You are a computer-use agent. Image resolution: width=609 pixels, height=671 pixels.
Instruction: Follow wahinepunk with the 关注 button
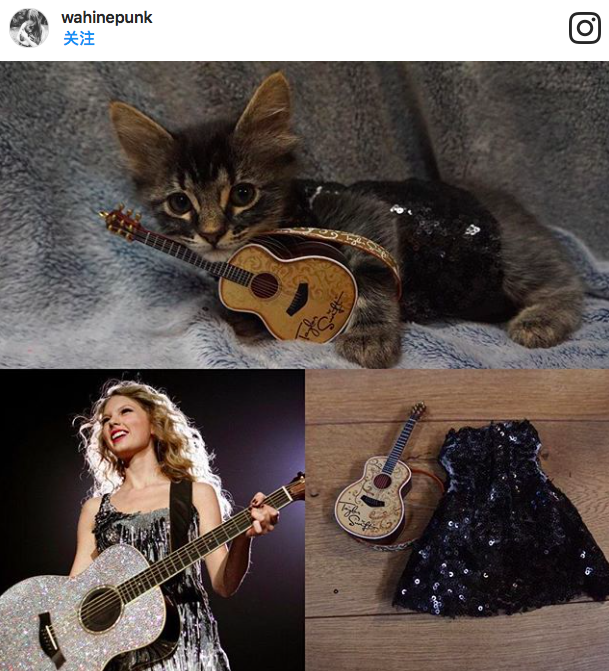click(x=78, y=39)
